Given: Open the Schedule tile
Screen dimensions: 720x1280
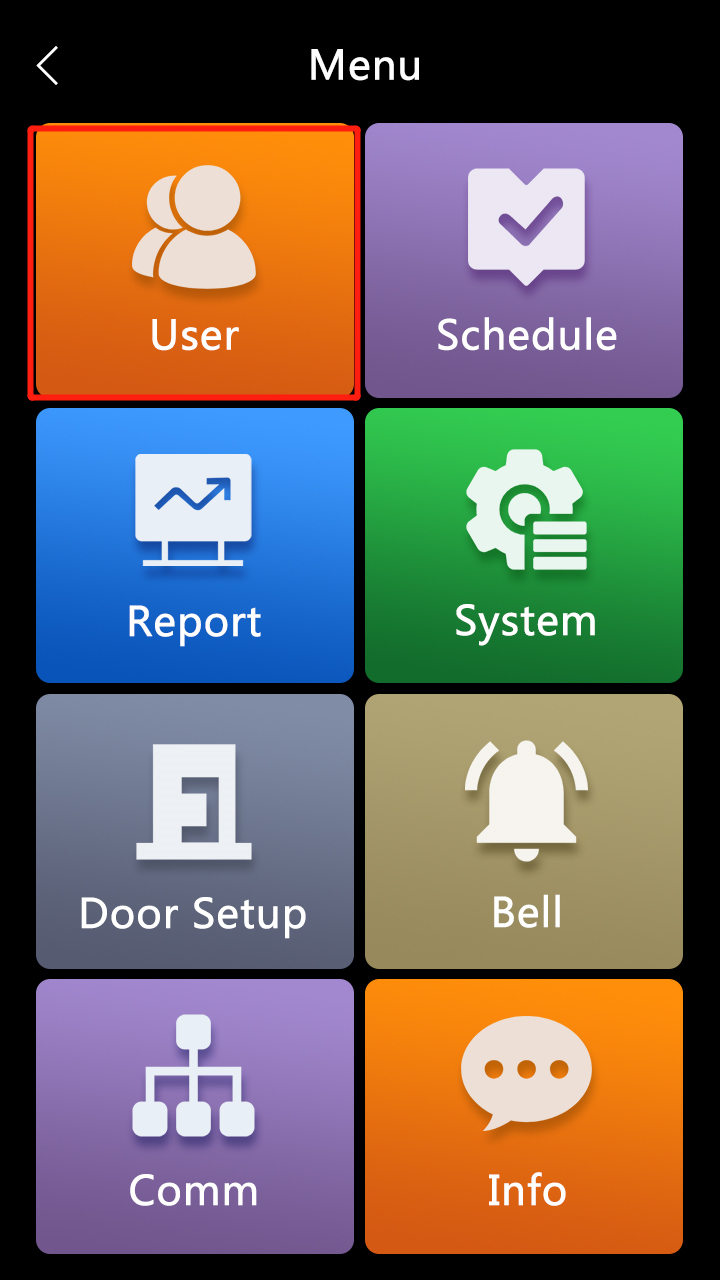Looking at the screenshot, I should click(x=524, y=261).
